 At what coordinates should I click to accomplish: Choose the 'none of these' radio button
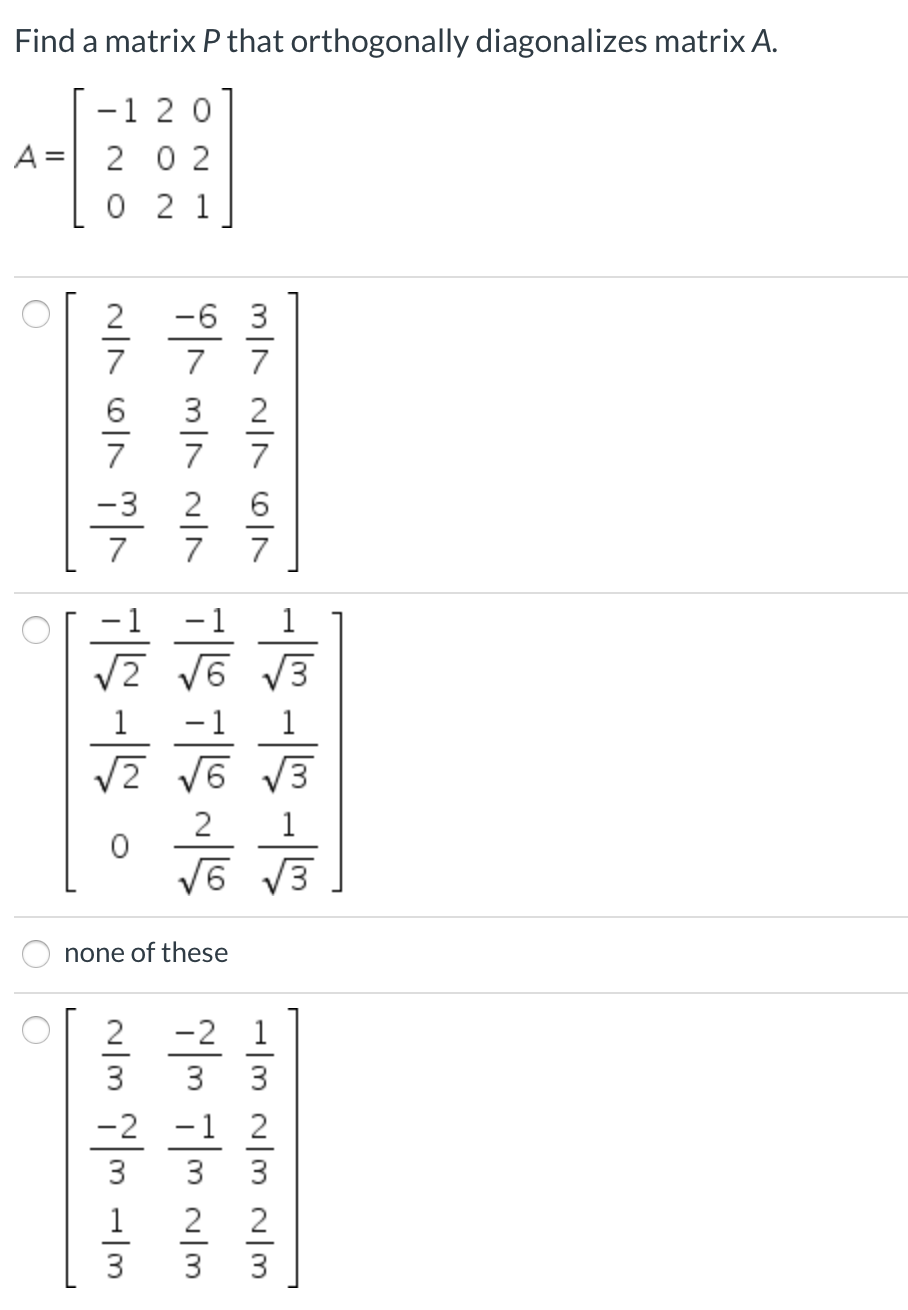35,954
